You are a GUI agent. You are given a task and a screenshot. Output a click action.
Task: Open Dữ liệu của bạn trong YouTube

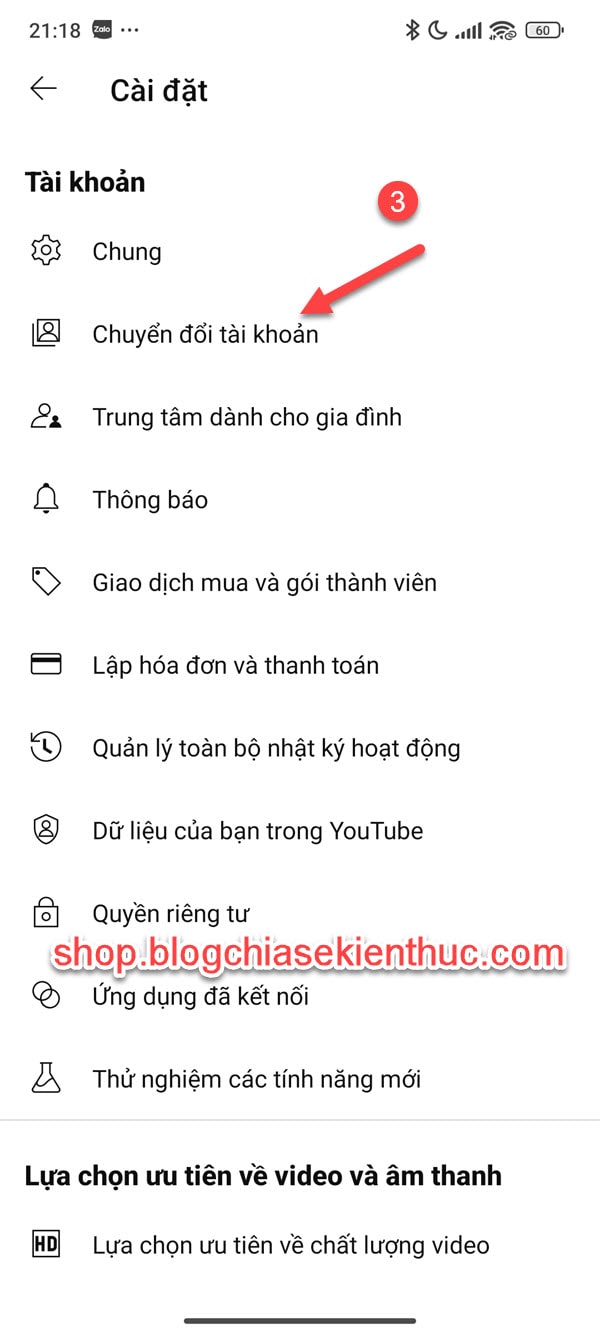click(300, 831)
